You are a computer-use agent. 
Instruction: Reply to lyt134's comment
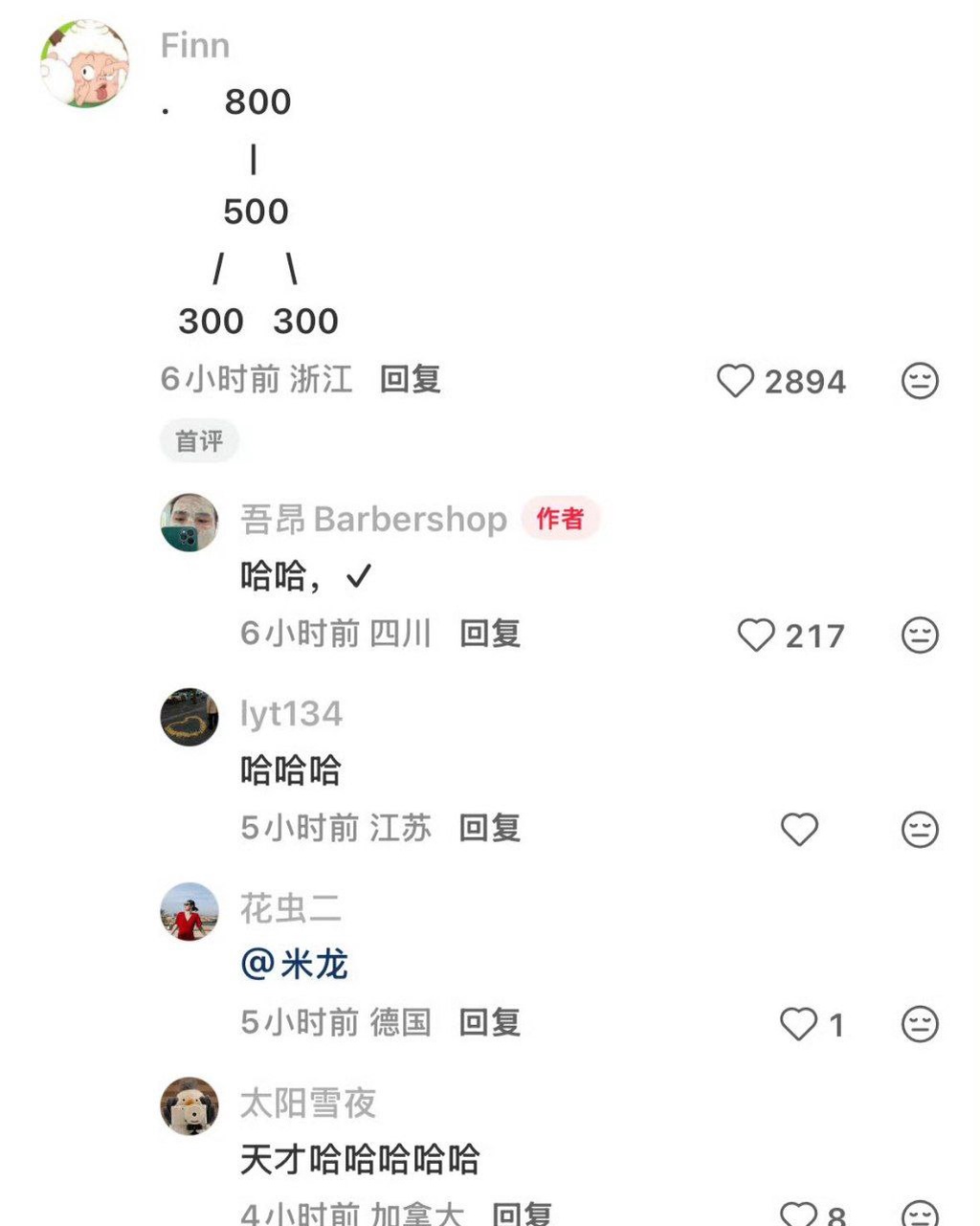pyautogui.click(x=489, y=828)
